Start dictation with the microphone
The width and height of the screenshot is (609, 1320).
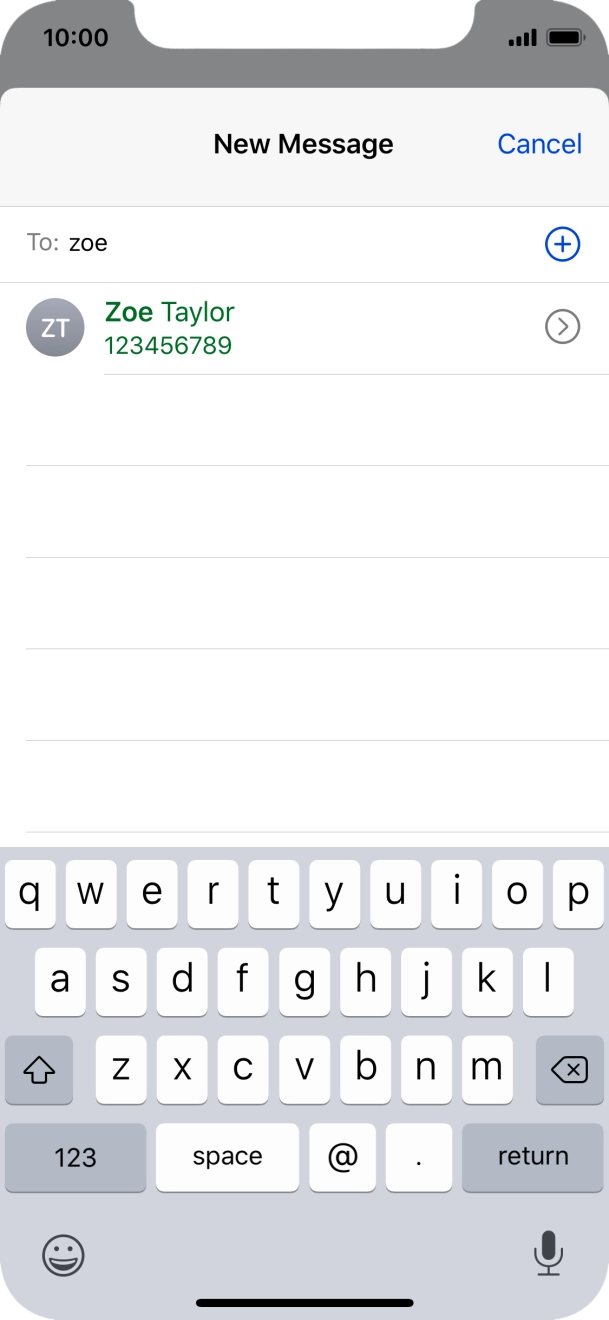click(x=547, y=1253)
